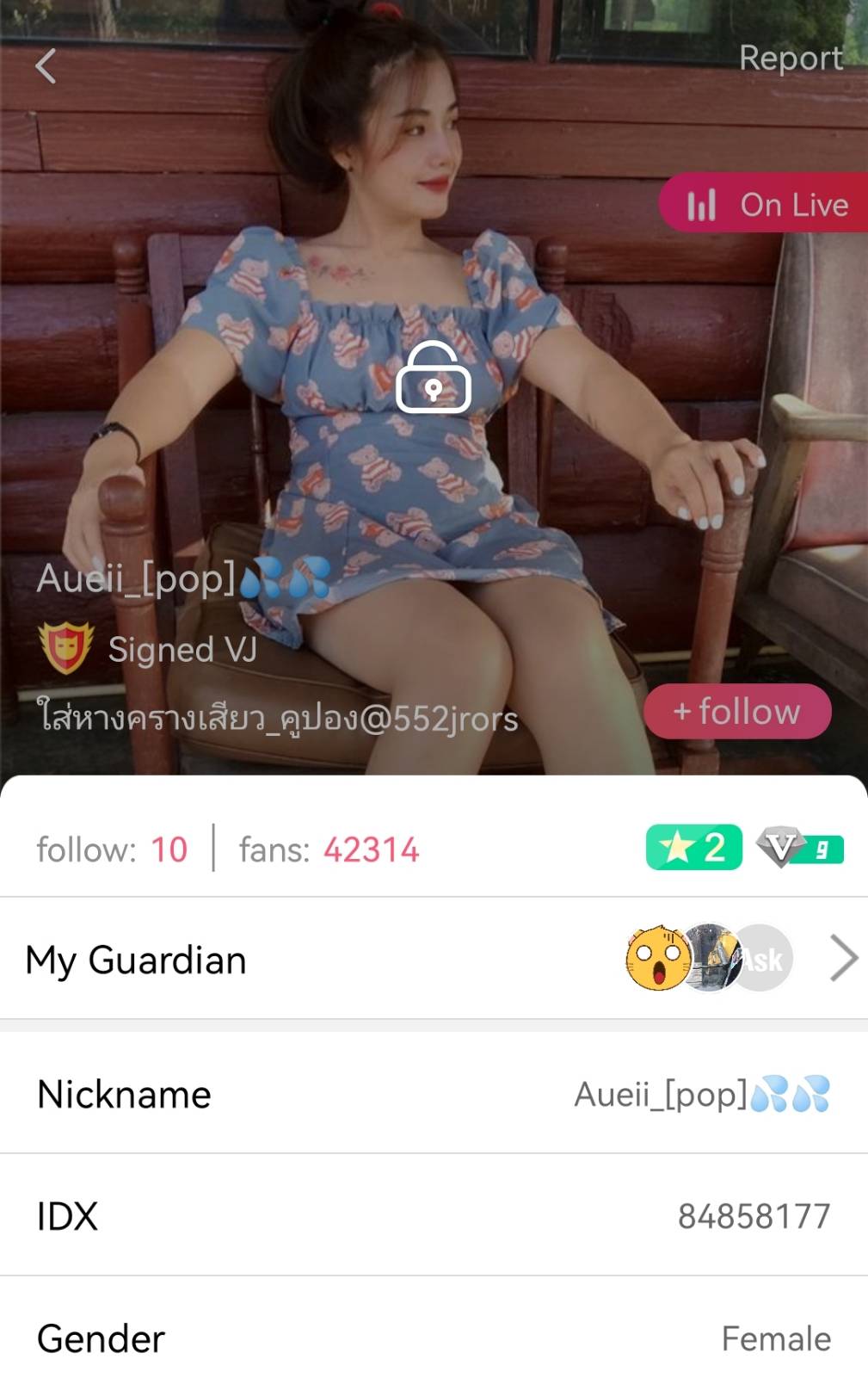View the follow count list

point(112,850)
